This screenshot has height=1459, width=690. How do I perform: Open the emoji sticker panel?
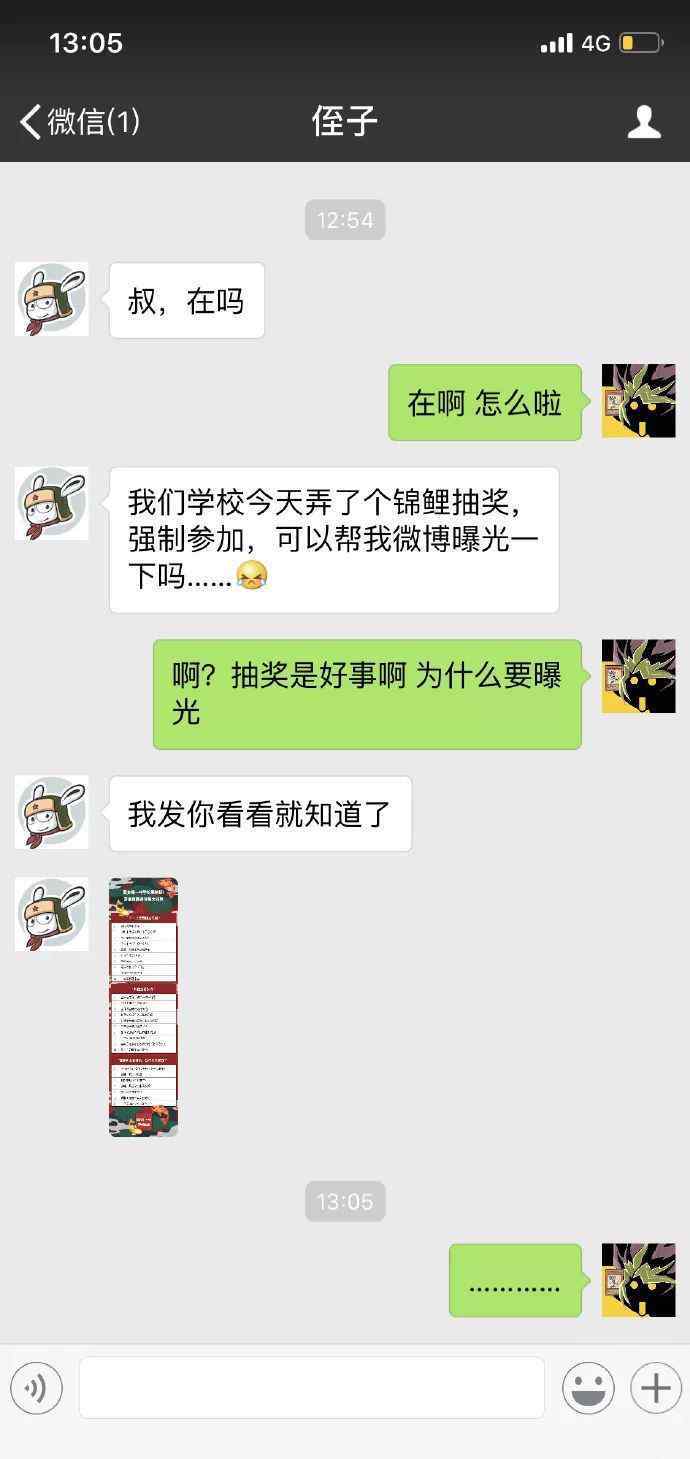point(588,1388)
